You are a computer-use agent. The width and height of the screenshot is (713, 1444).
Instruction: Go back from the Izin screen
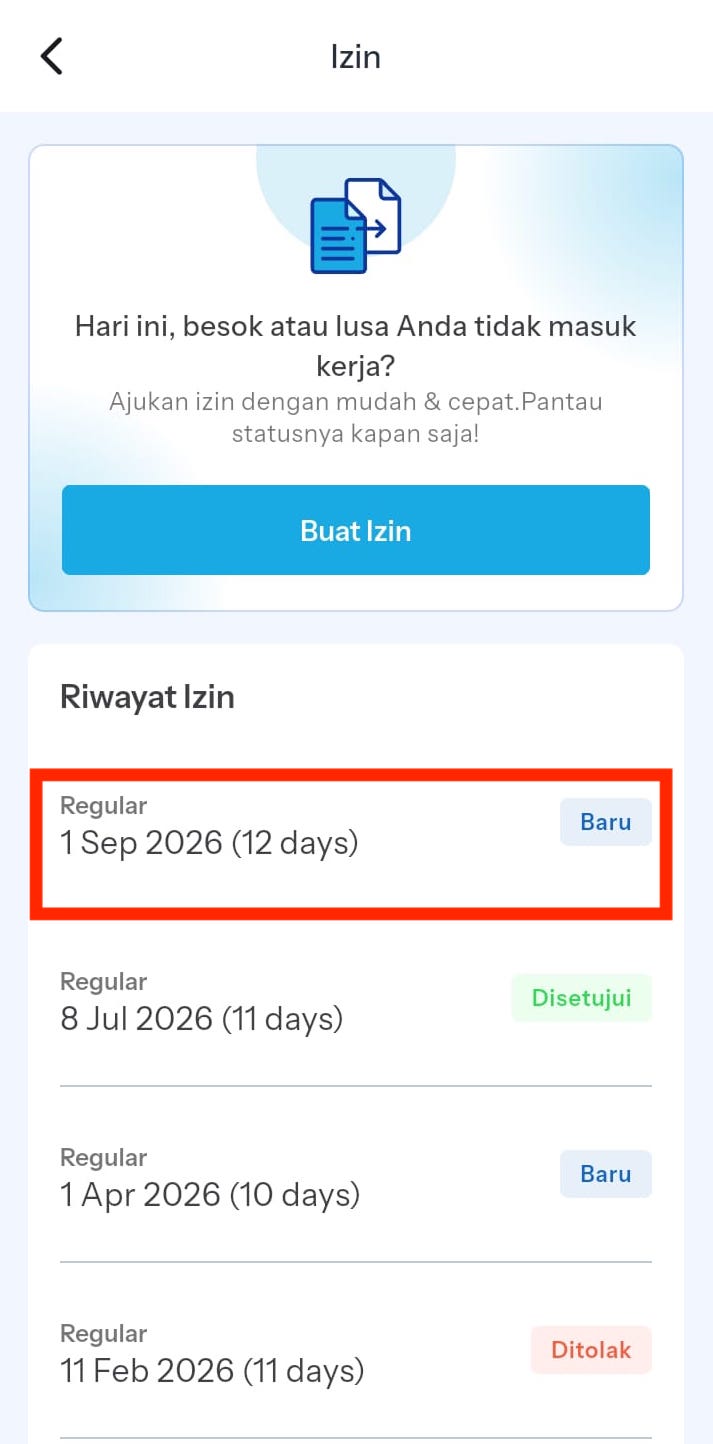click(52, 56)
